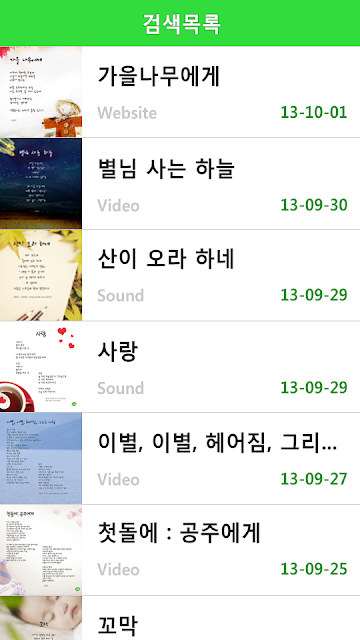Open the 사랑 sound entry

click(180, 367)
